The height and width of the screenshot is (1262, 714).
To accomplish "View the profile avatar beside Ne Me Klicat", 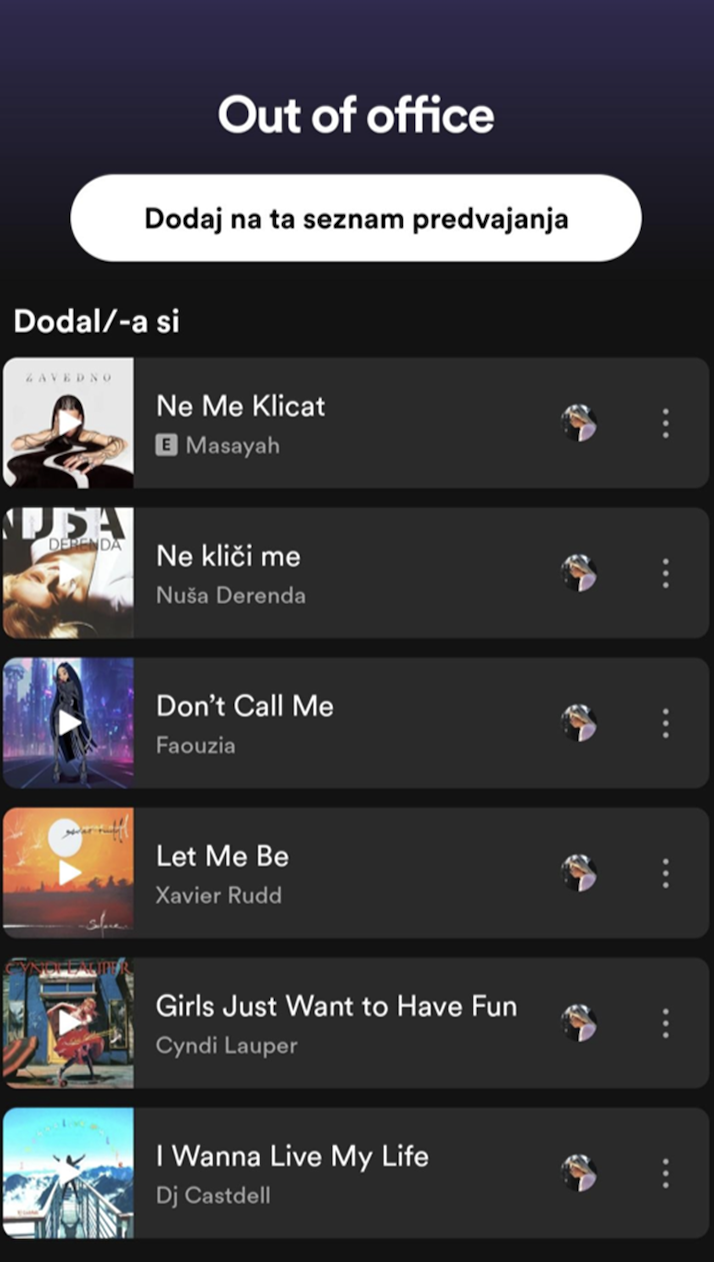I will (x=579, y=423).
